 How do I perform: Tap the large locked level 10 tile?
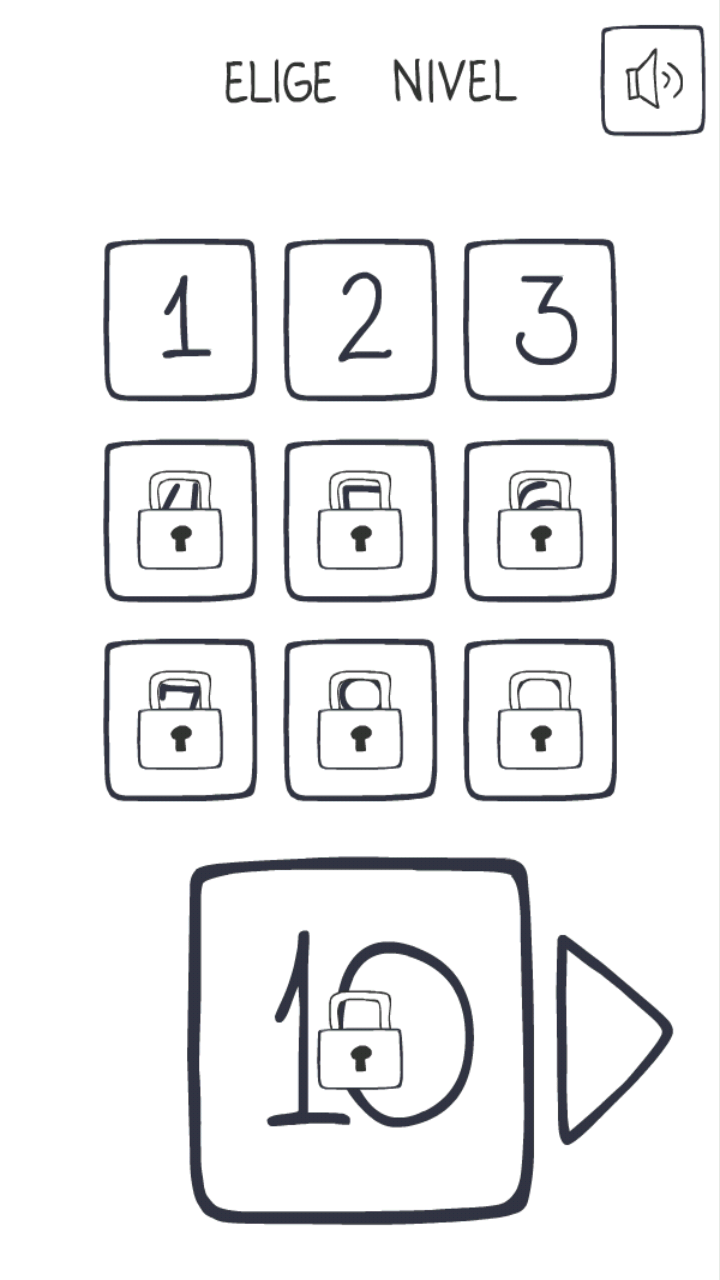(361, 1040)
